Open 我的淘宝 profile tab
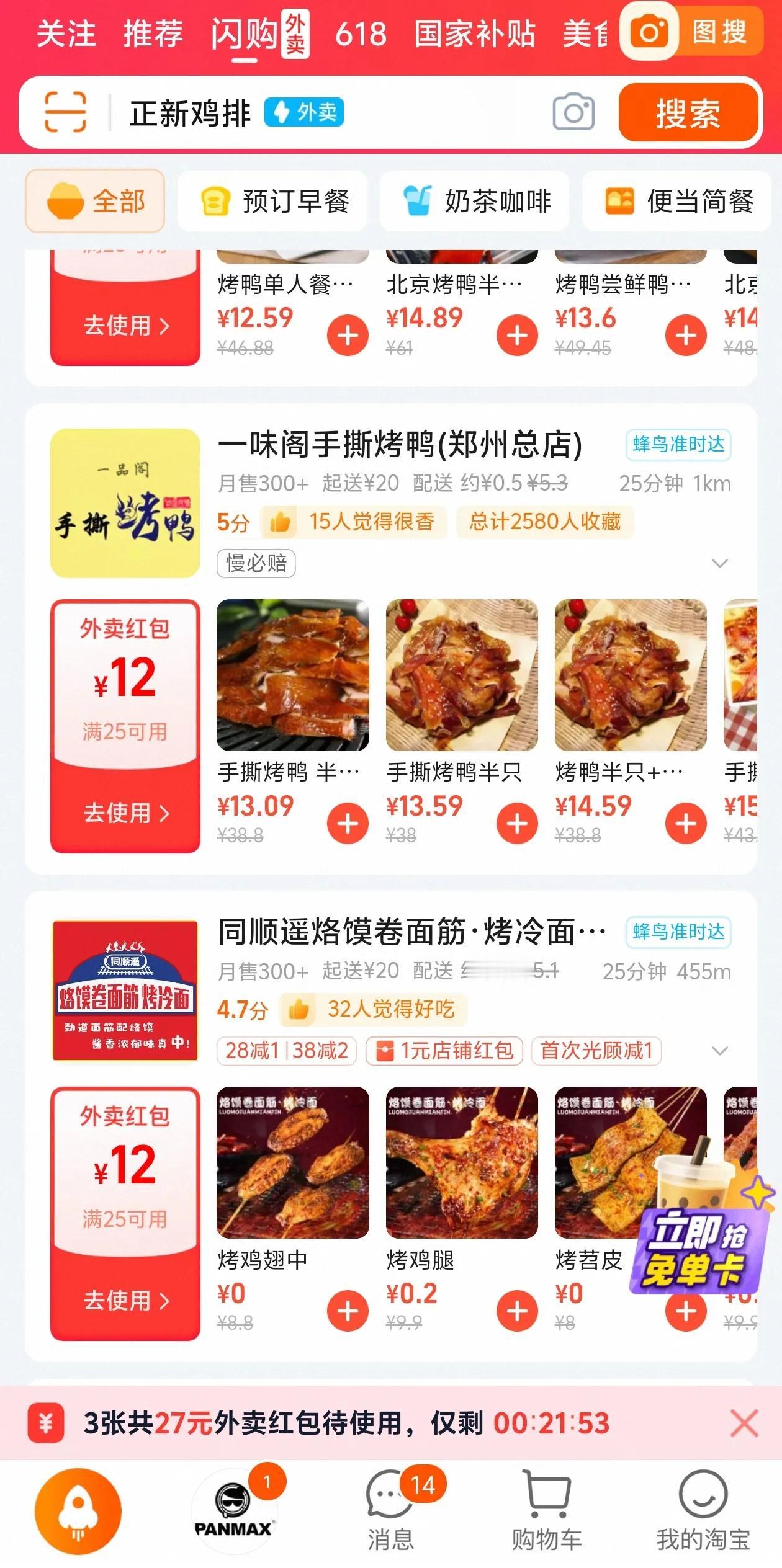Image resolution: width=782 pixels, height=1568 pixels. pos(703,1510)
